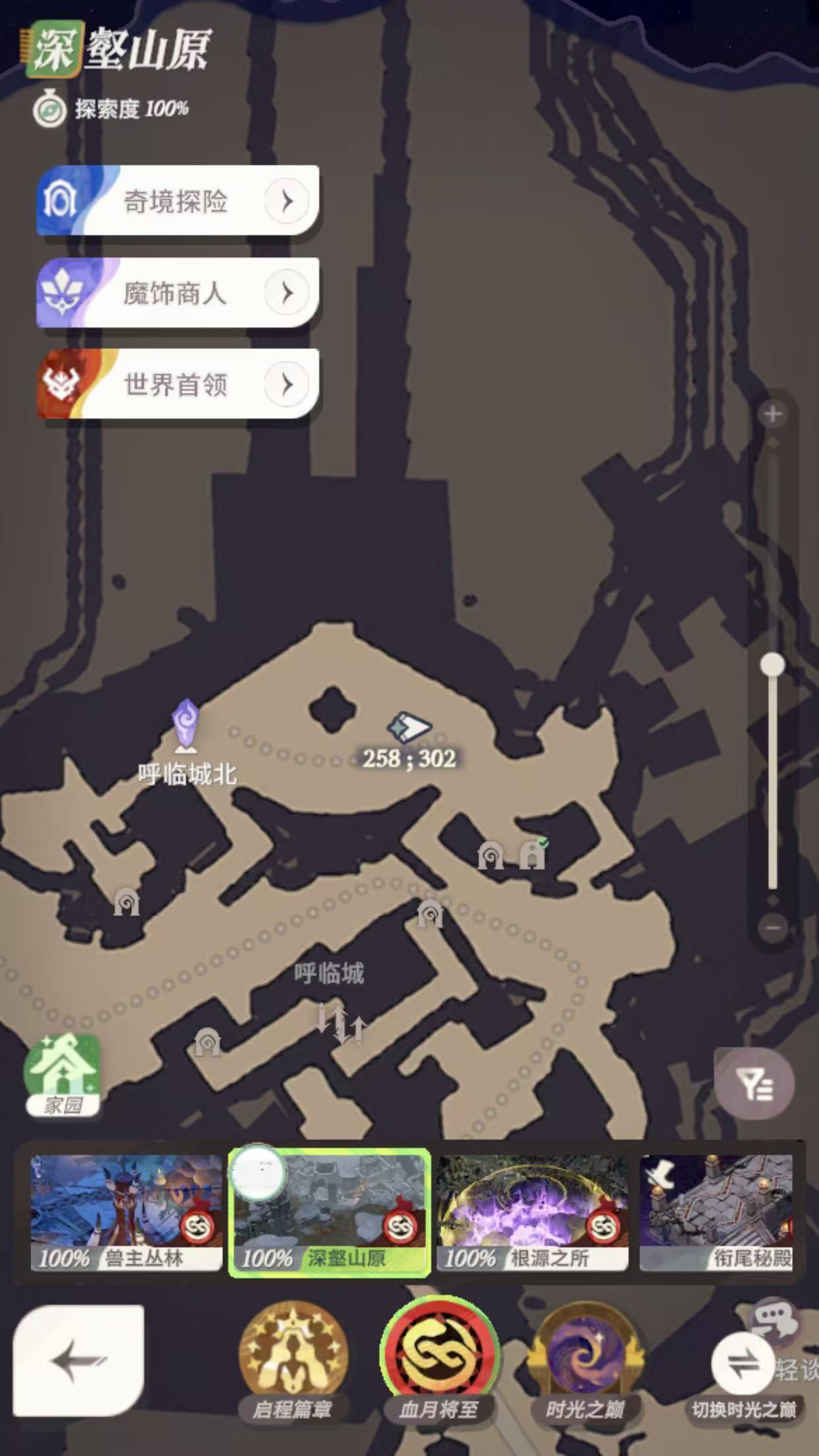
Task: Select the 衔尾秘殿 region card
Action: (x=716, y=1212)
